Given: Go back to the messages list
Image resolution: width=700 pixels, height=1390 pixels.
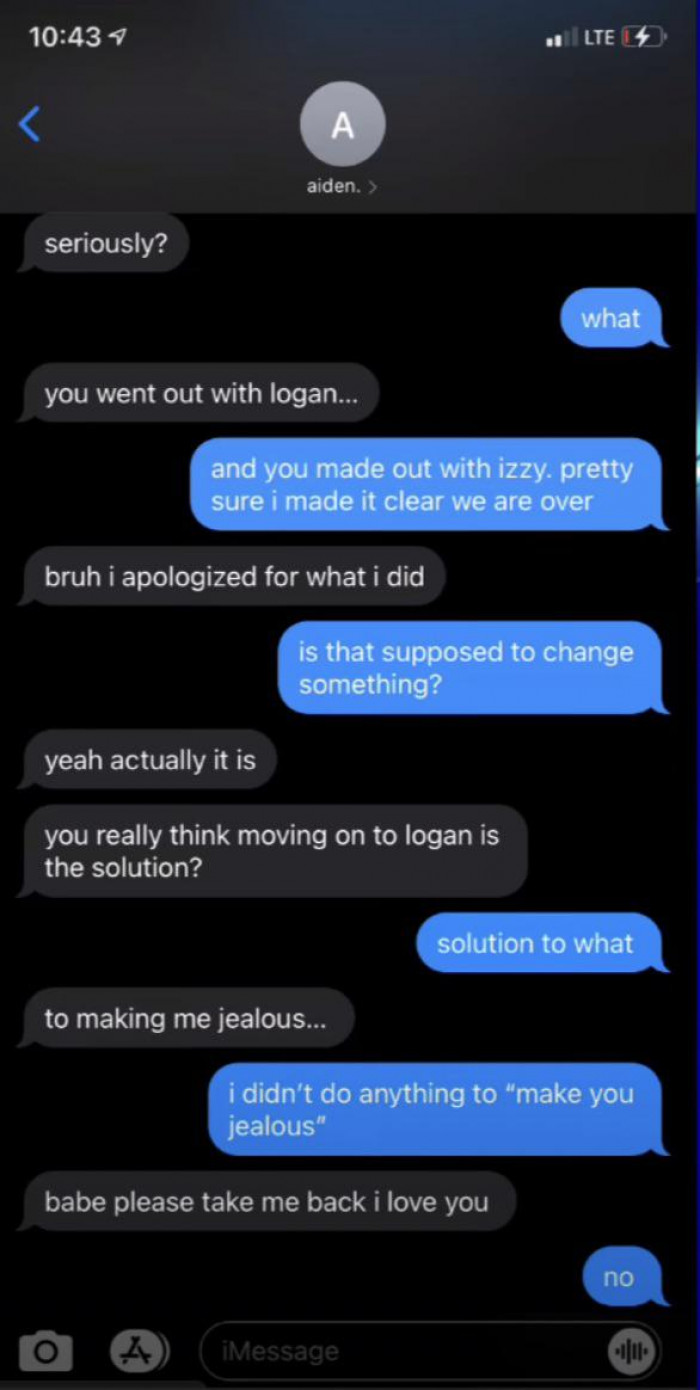Looking at the screenshot, I should coord(30,124).
